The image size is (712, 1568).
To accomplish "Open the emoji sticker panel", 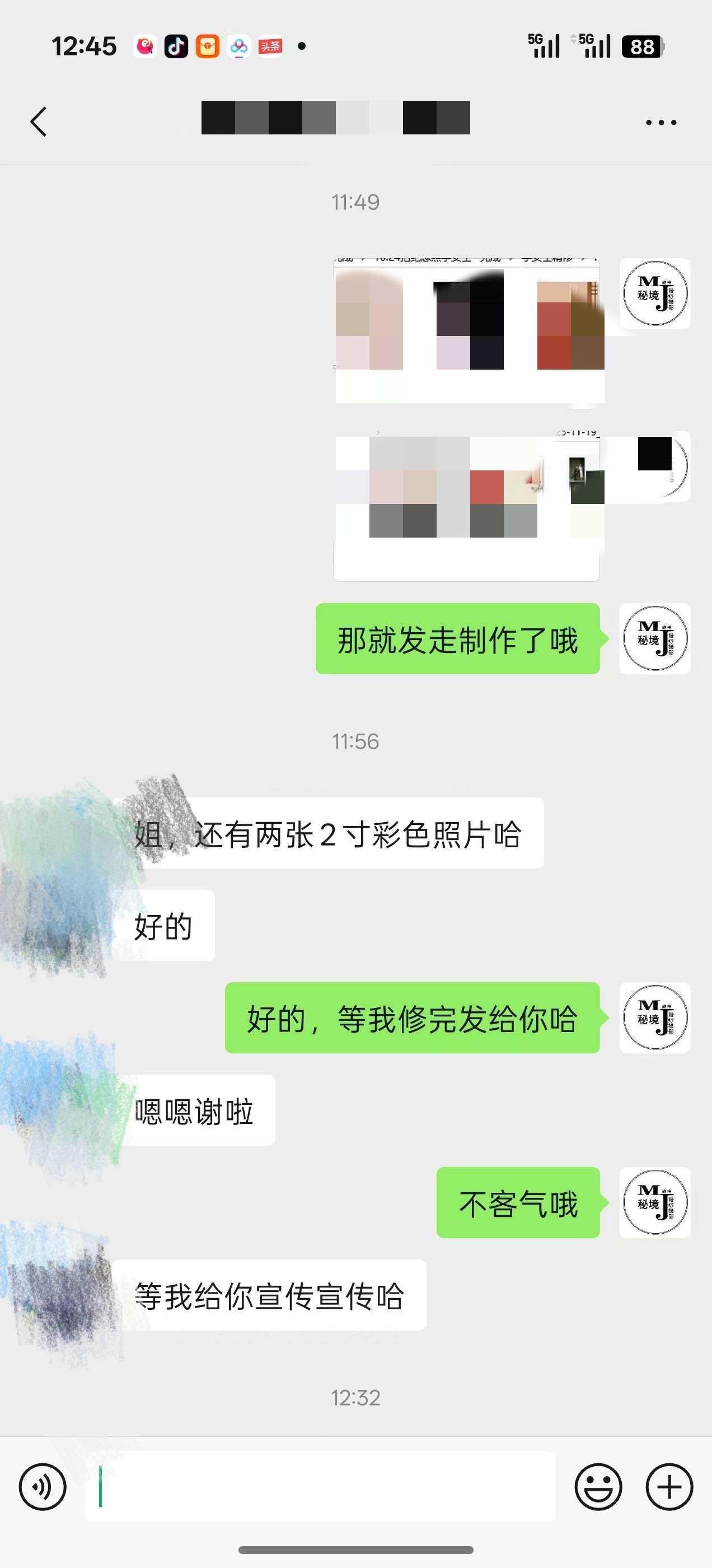I will coord(598,1486).
